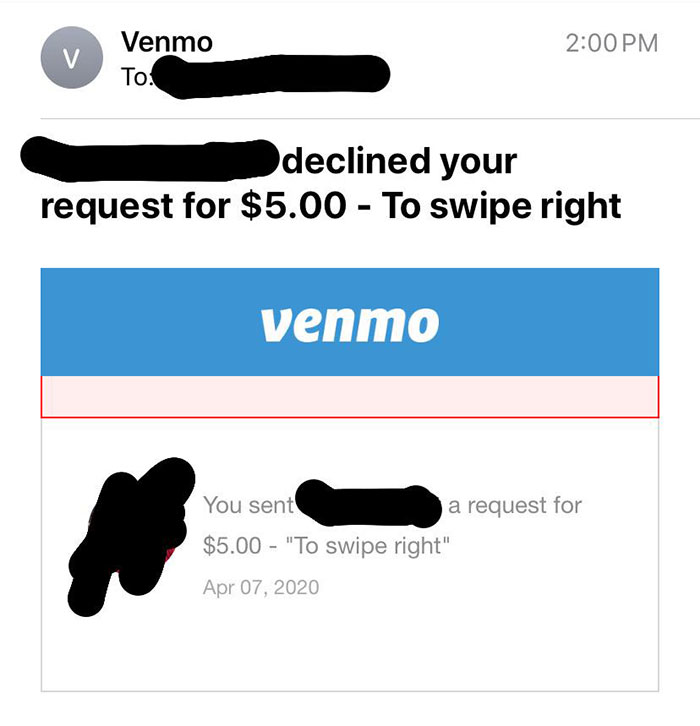Open the Venmo sender avatar
This screenshot has width=700, height=726.
click(x=69, y=59)
